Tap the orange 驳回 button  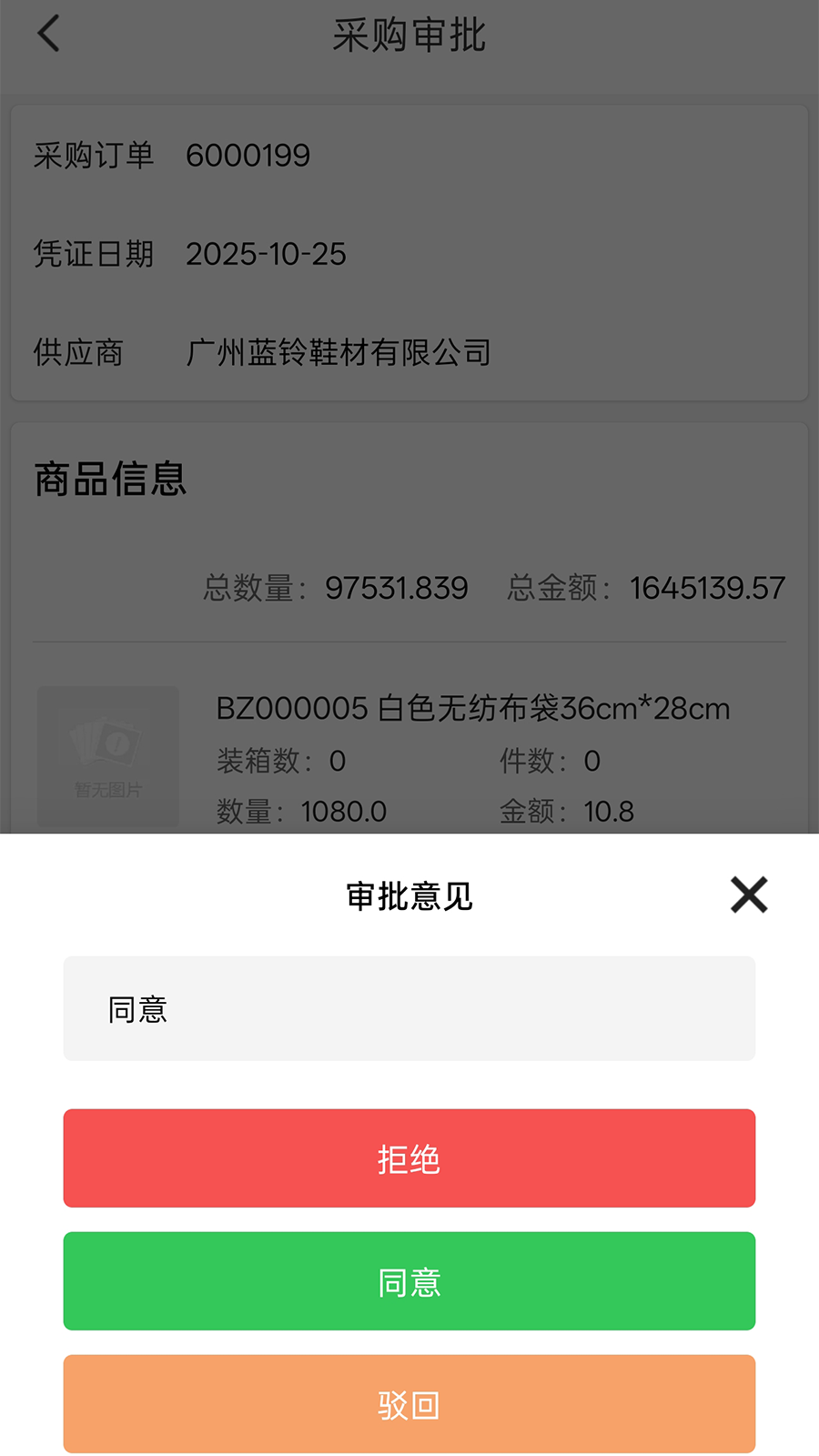click(408, 1403)
